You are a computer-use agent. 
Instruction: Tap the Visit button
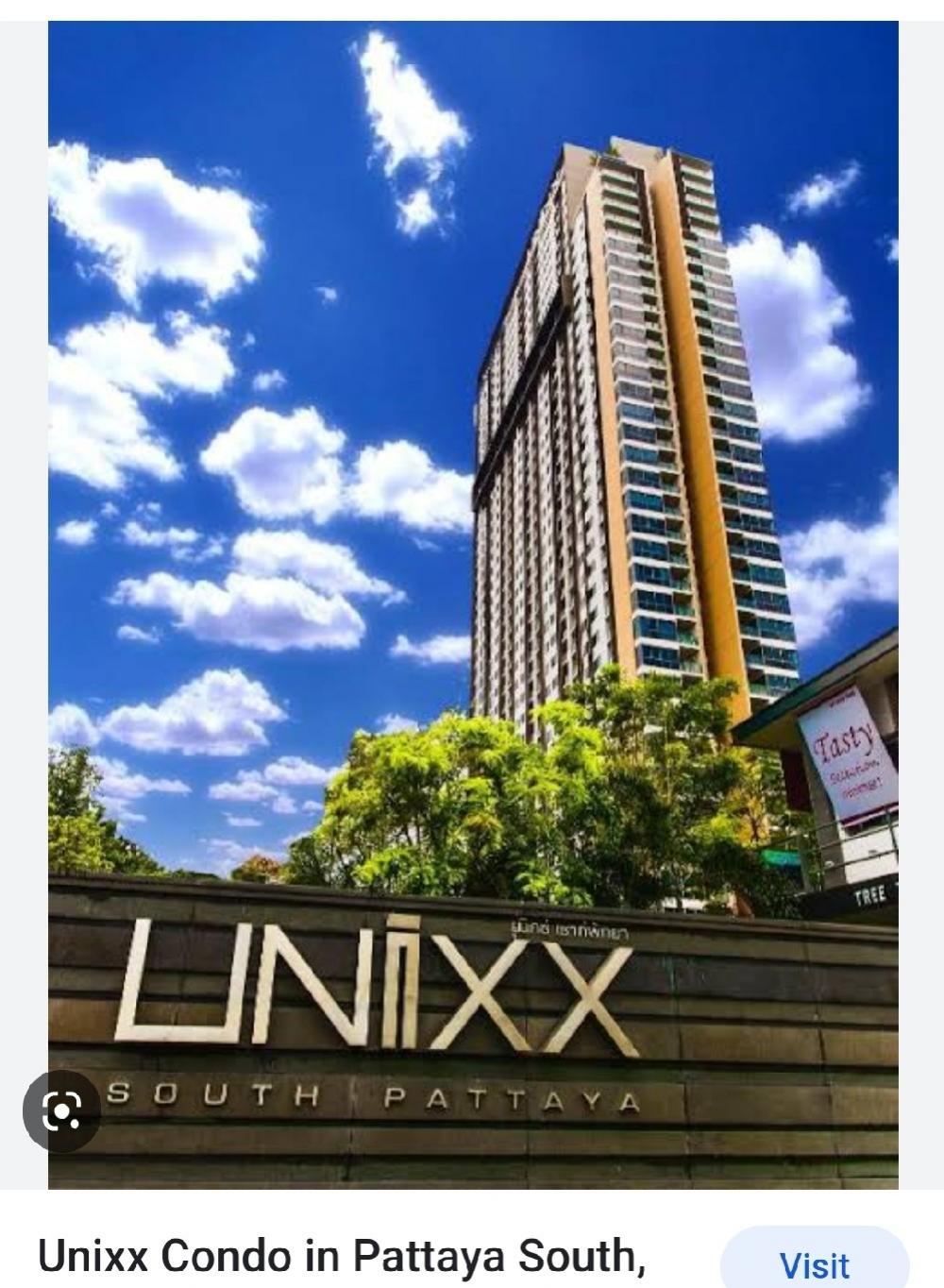[814, 1263]
